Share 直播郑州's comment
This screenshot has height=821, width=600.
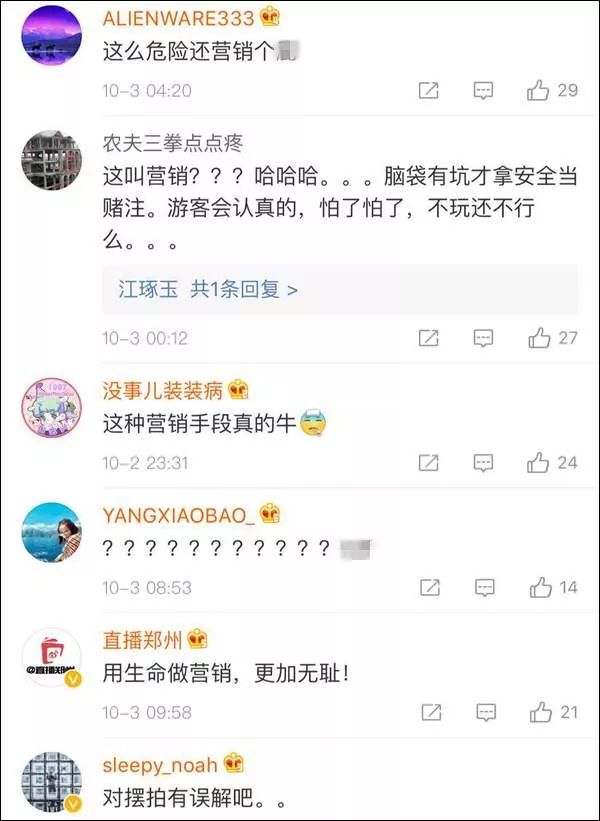431,712
